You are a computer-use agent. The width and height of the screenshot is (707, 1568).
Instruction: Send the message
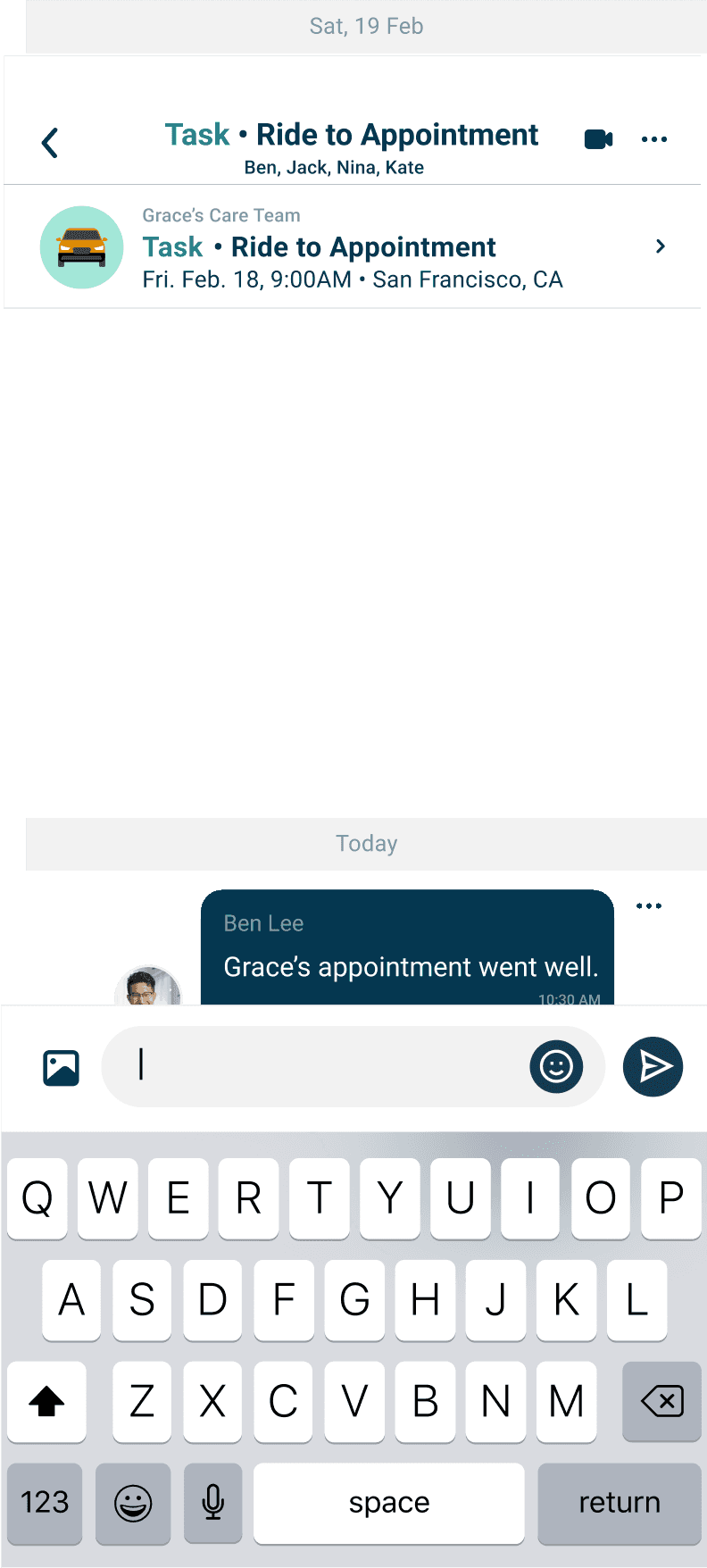tap(653, 1066)
